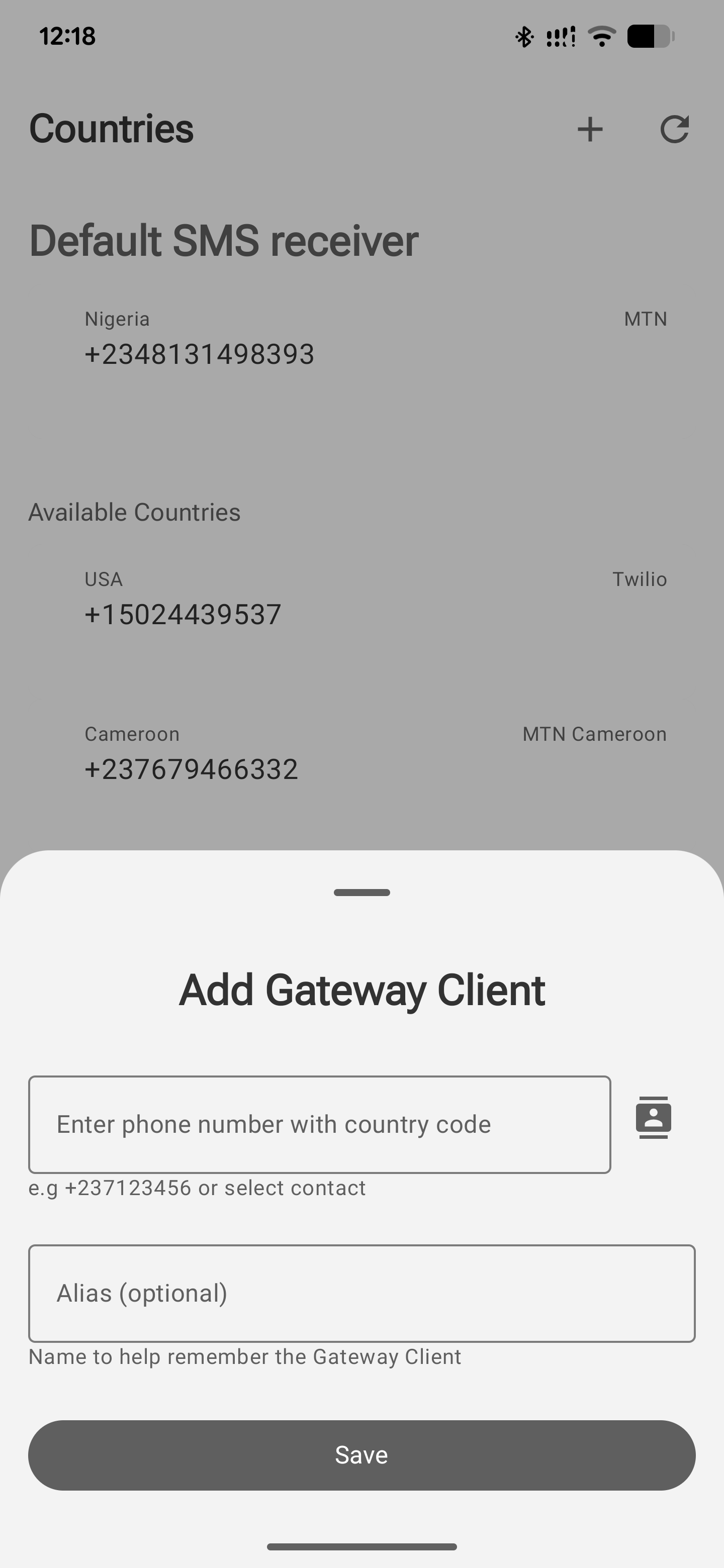Tap the phone number input field
The height and width of the screenshot is (1568, 724).
[x=319, y=1124]
